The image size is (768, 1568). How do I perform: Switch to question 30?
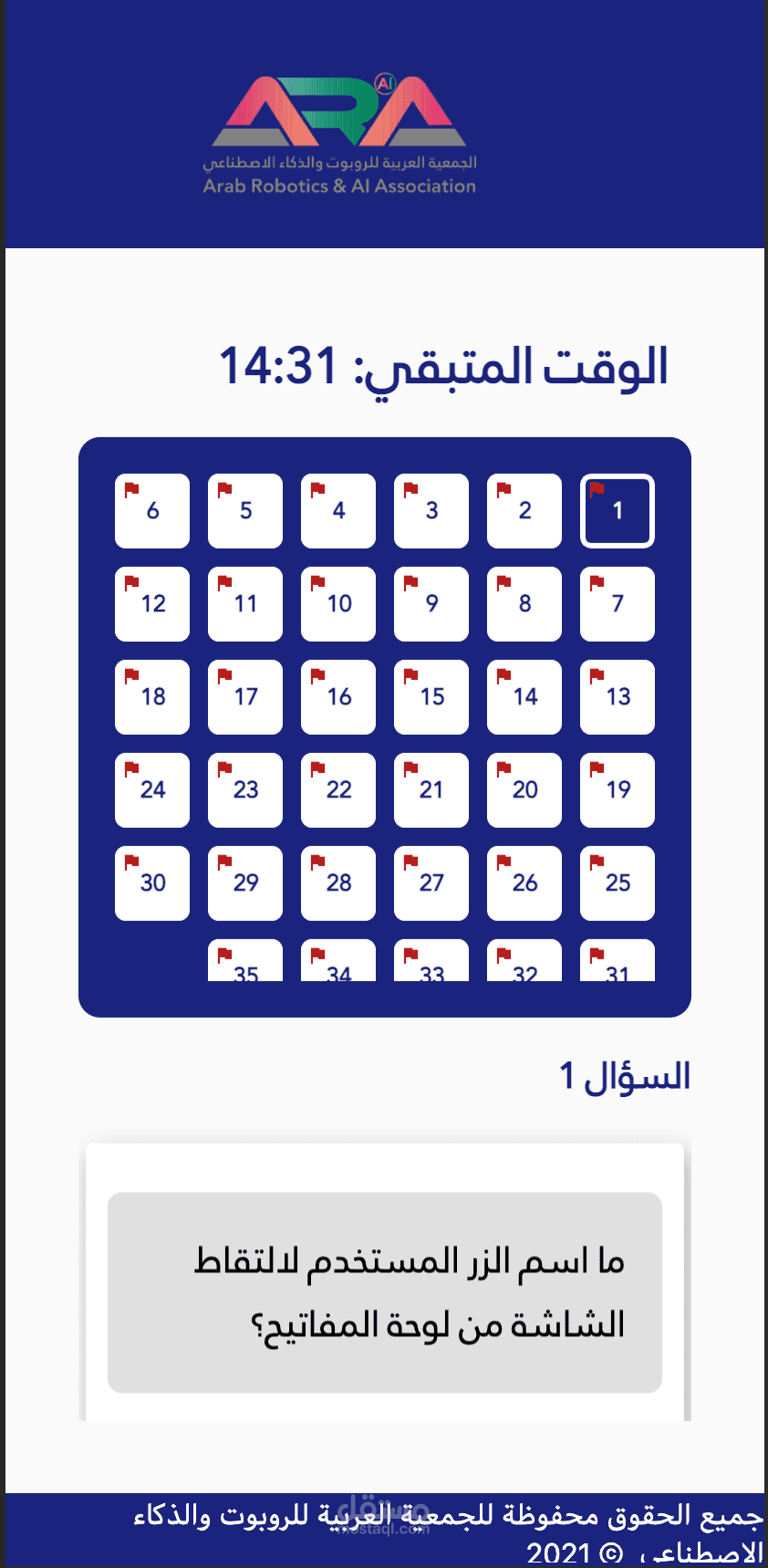click(152, 883)
